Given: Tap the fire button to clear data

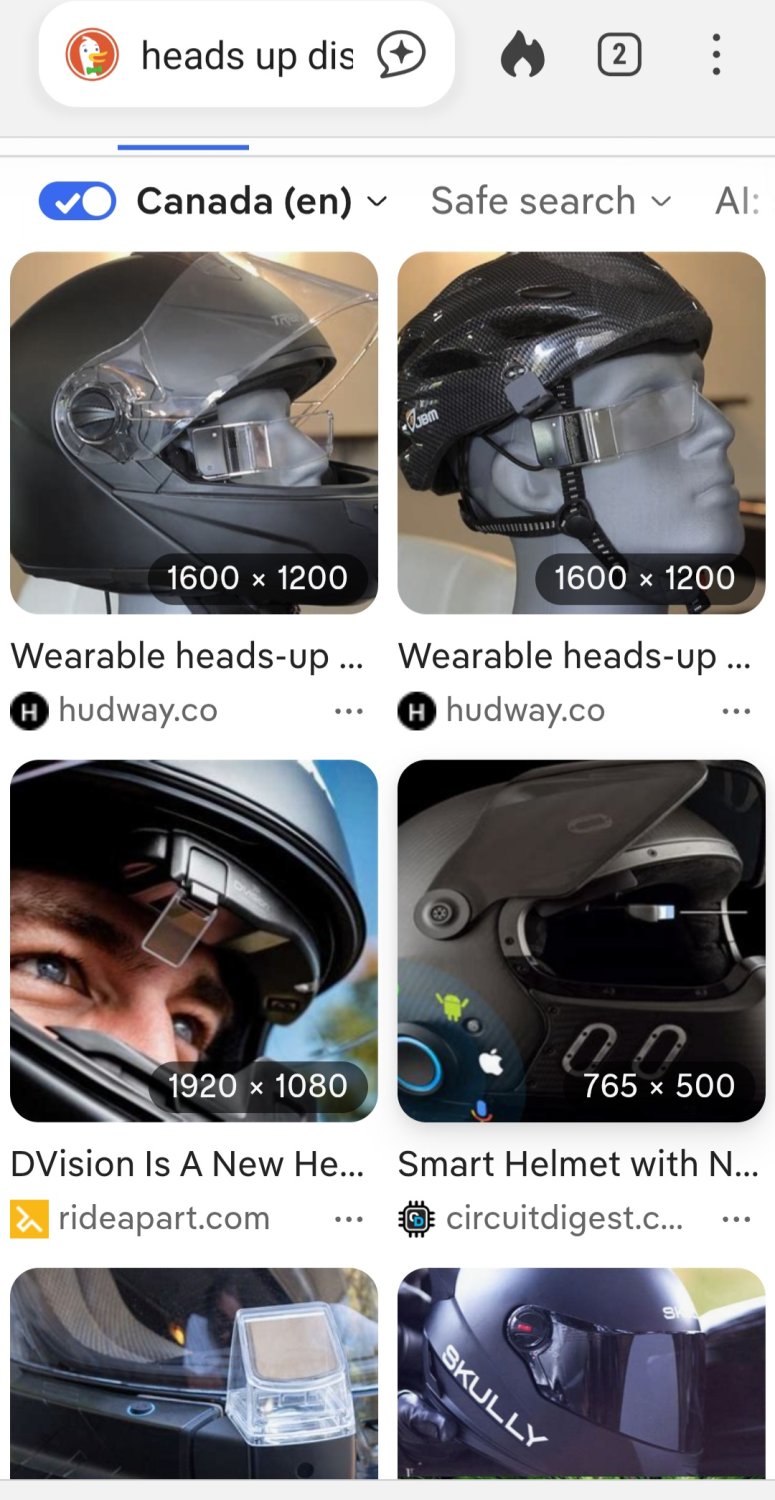Looking at the screenshot, I should tap(522, 56).
